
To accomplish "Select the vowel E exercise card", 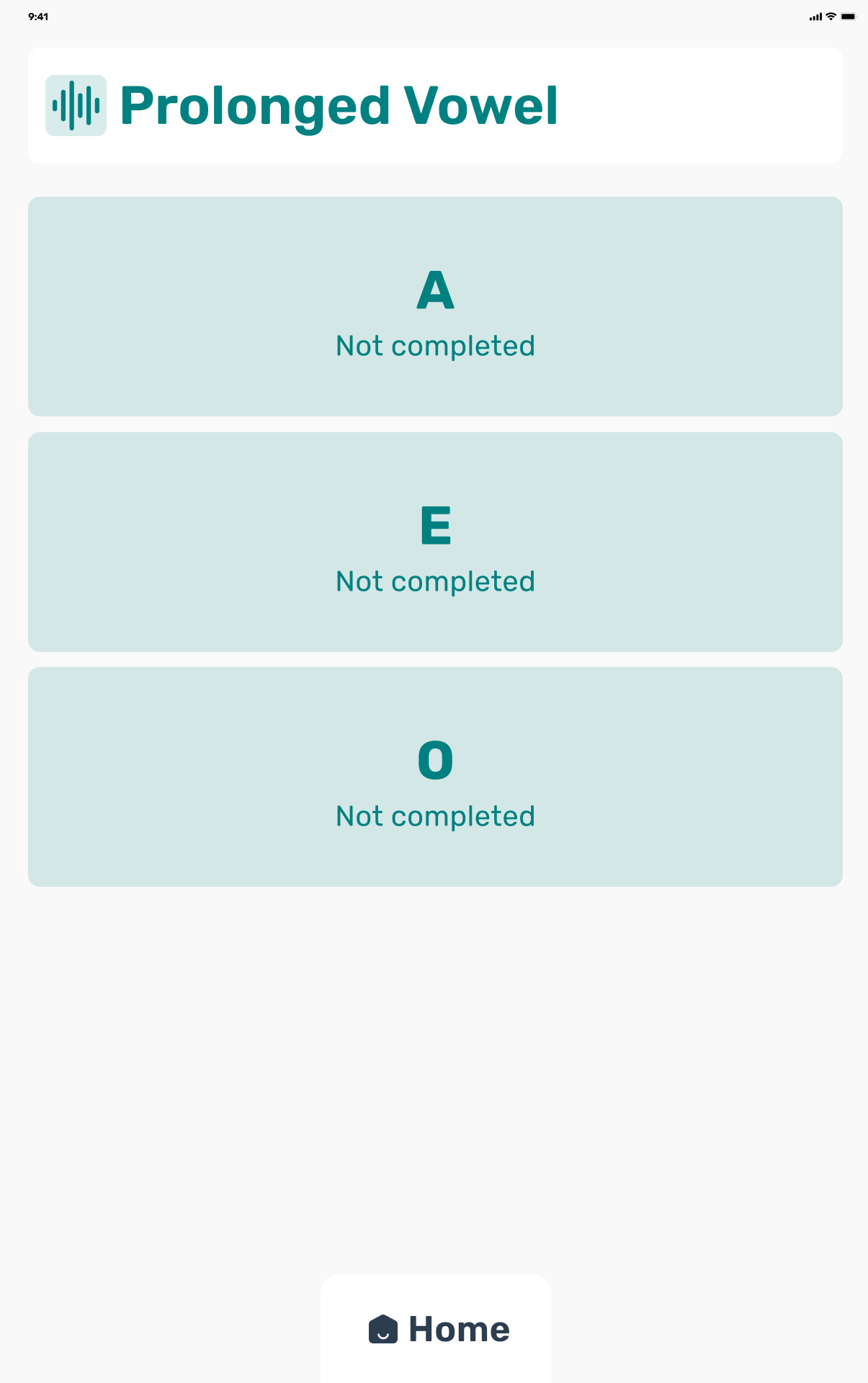I will [435, 542].
